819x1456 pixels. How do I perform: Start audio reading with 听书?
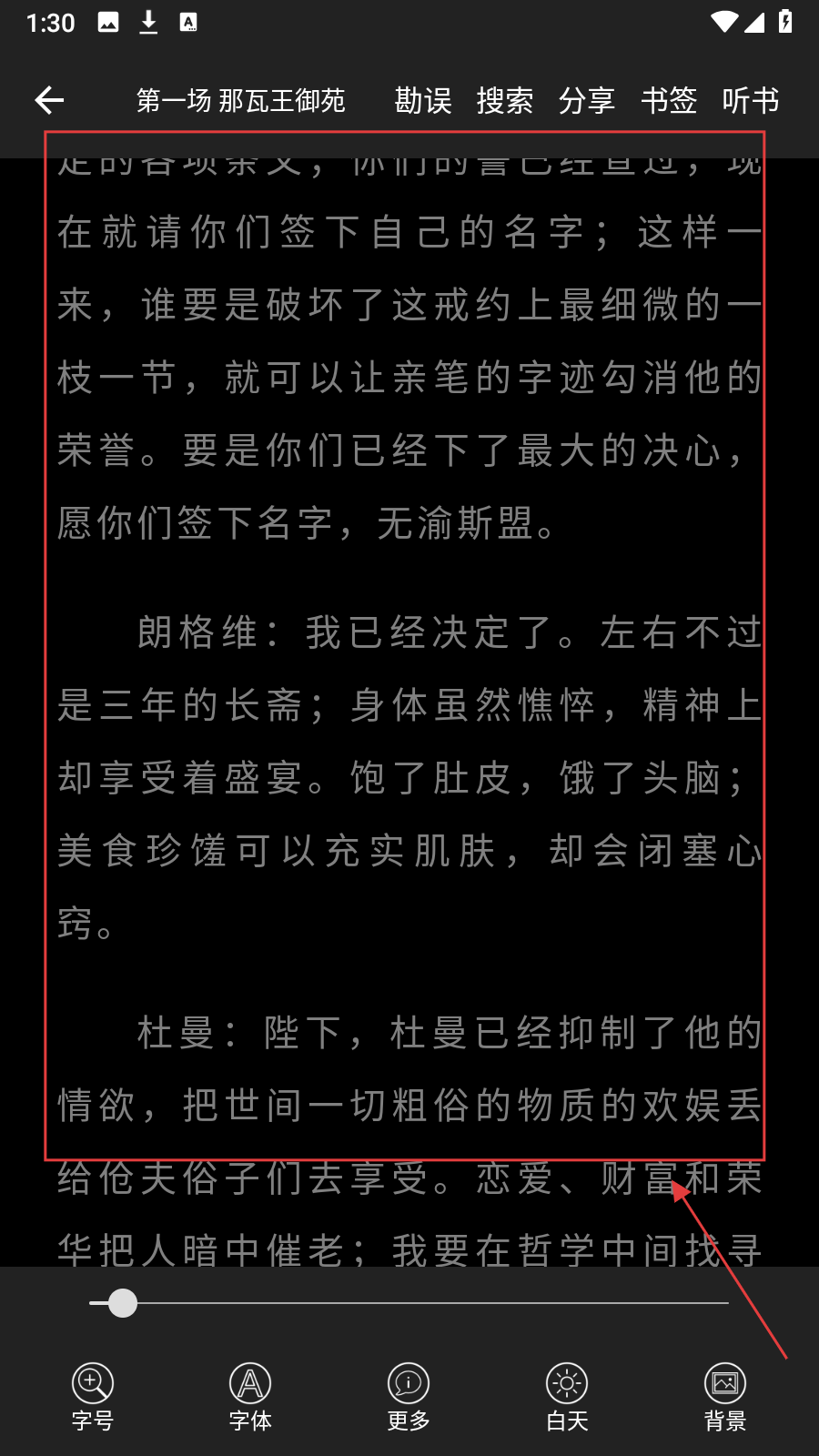click(x=751, y=100)
